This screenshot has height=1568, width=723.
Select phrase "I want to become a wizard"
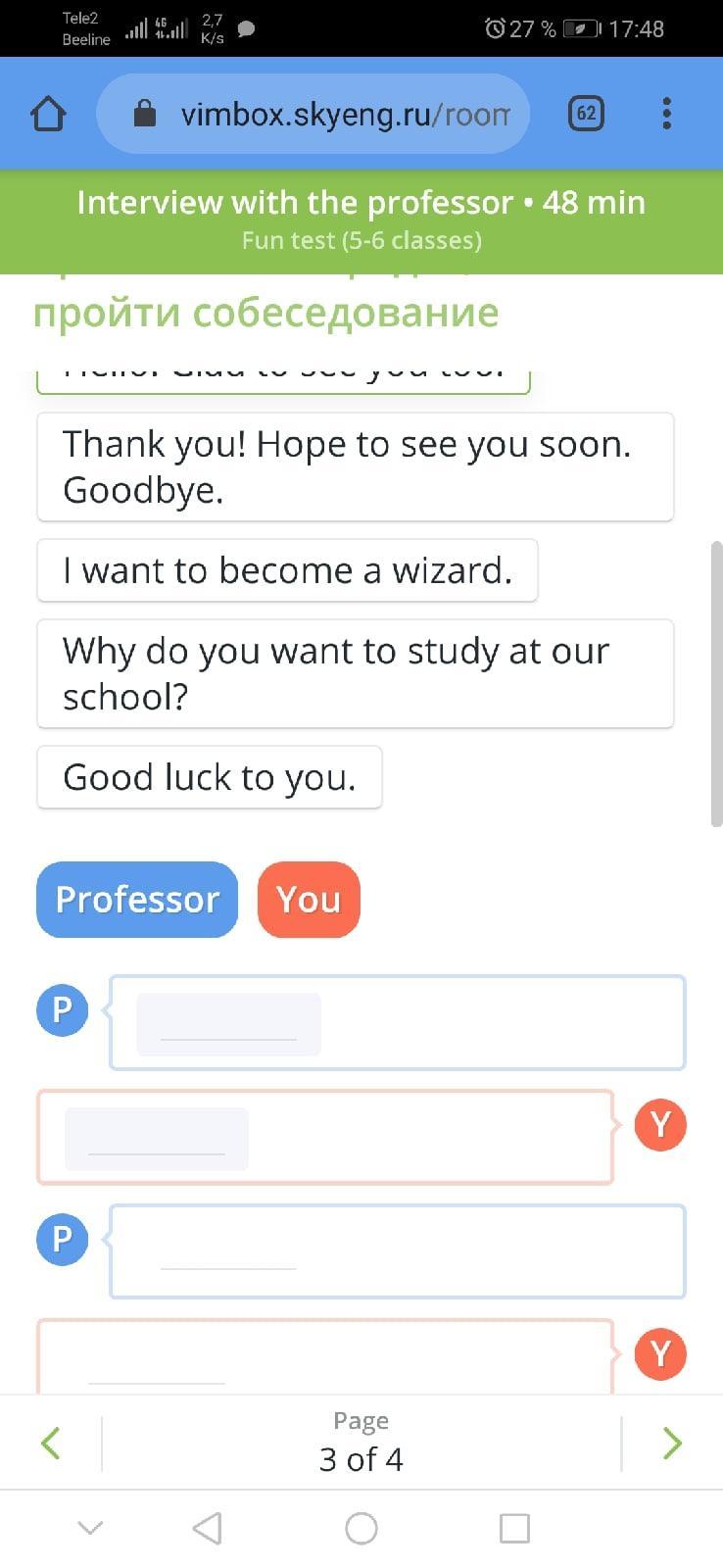coord(287,570)
